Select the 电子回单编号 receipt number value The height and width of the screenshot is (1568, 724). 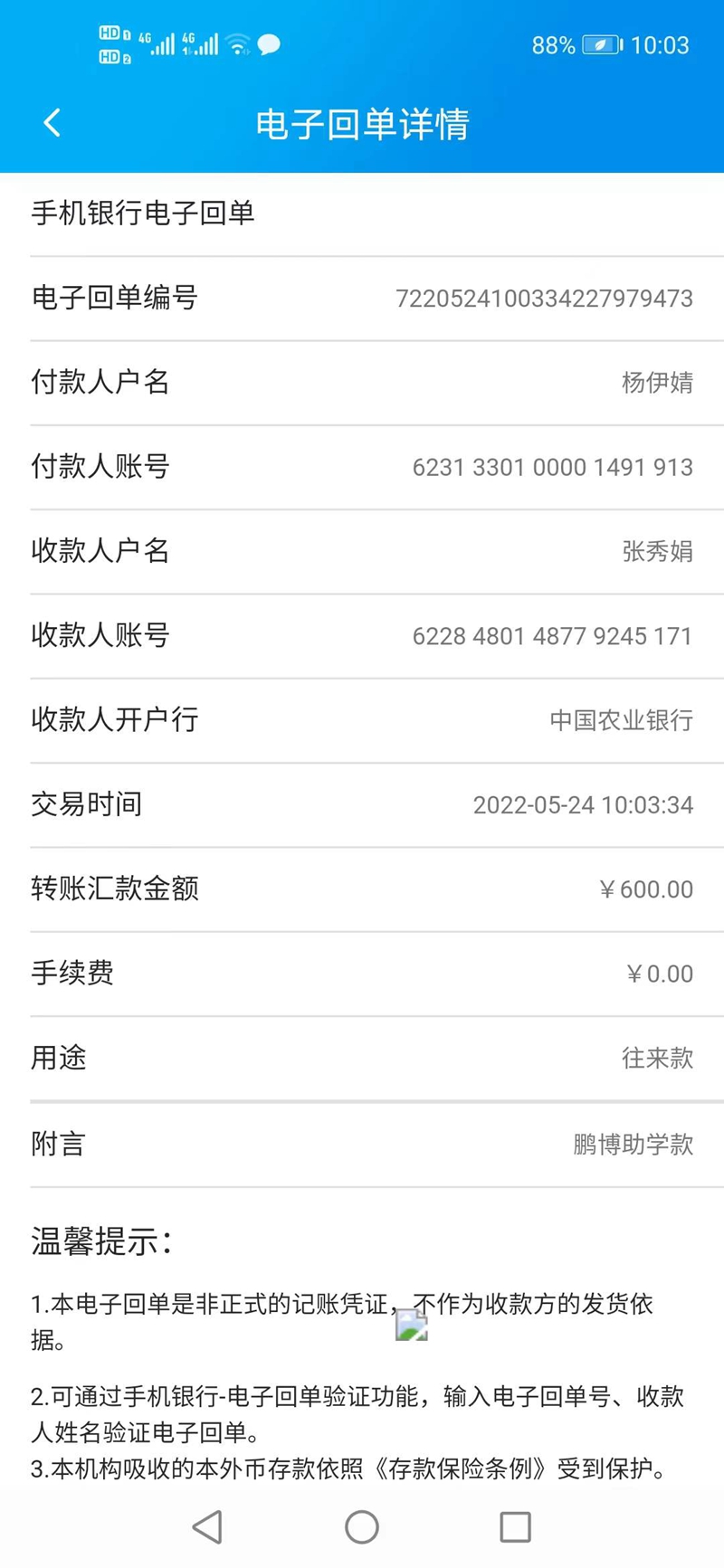(544, 299)
